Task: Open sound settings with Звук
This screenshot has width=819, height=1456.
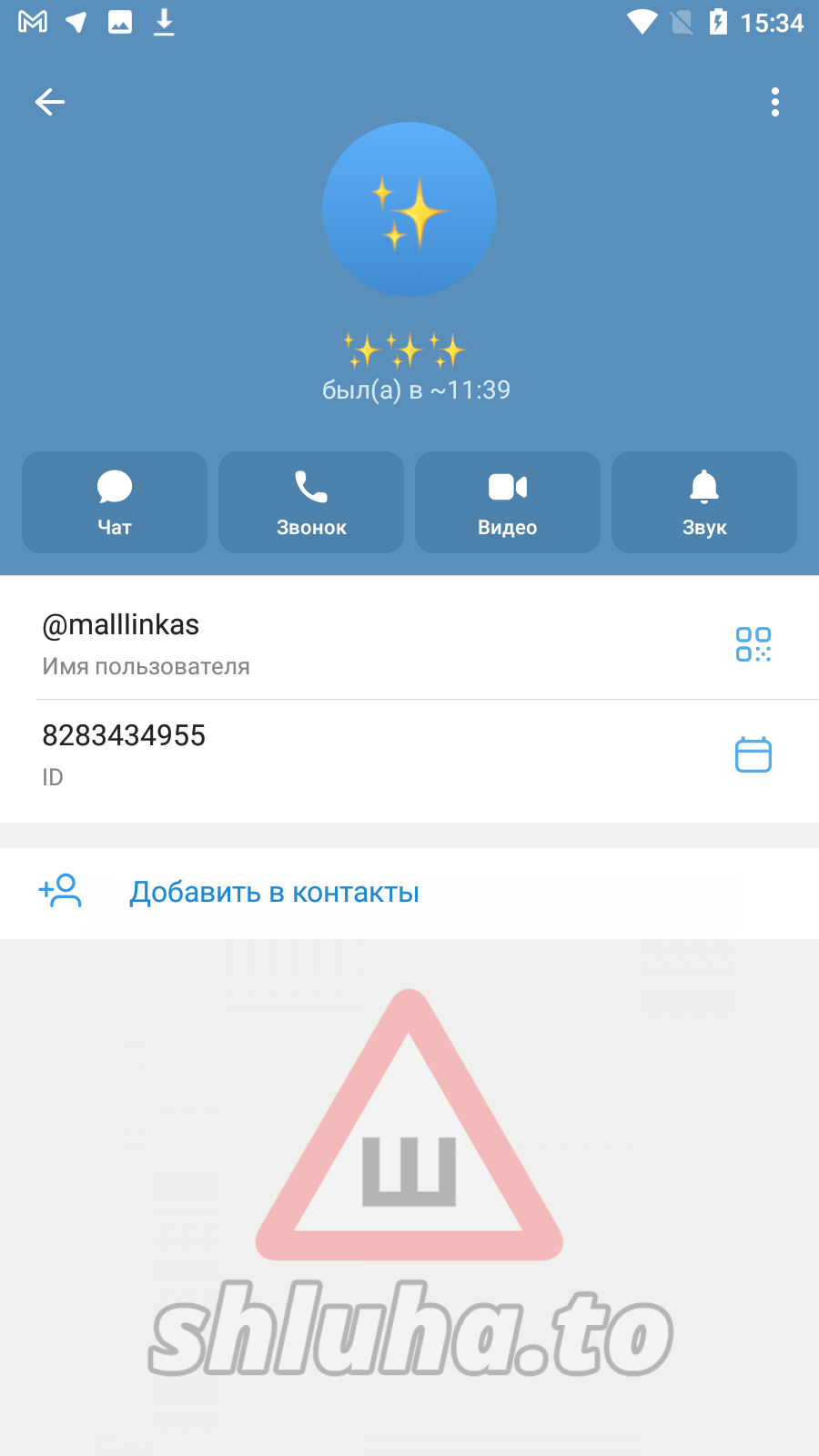Action: tap(704, 502)
